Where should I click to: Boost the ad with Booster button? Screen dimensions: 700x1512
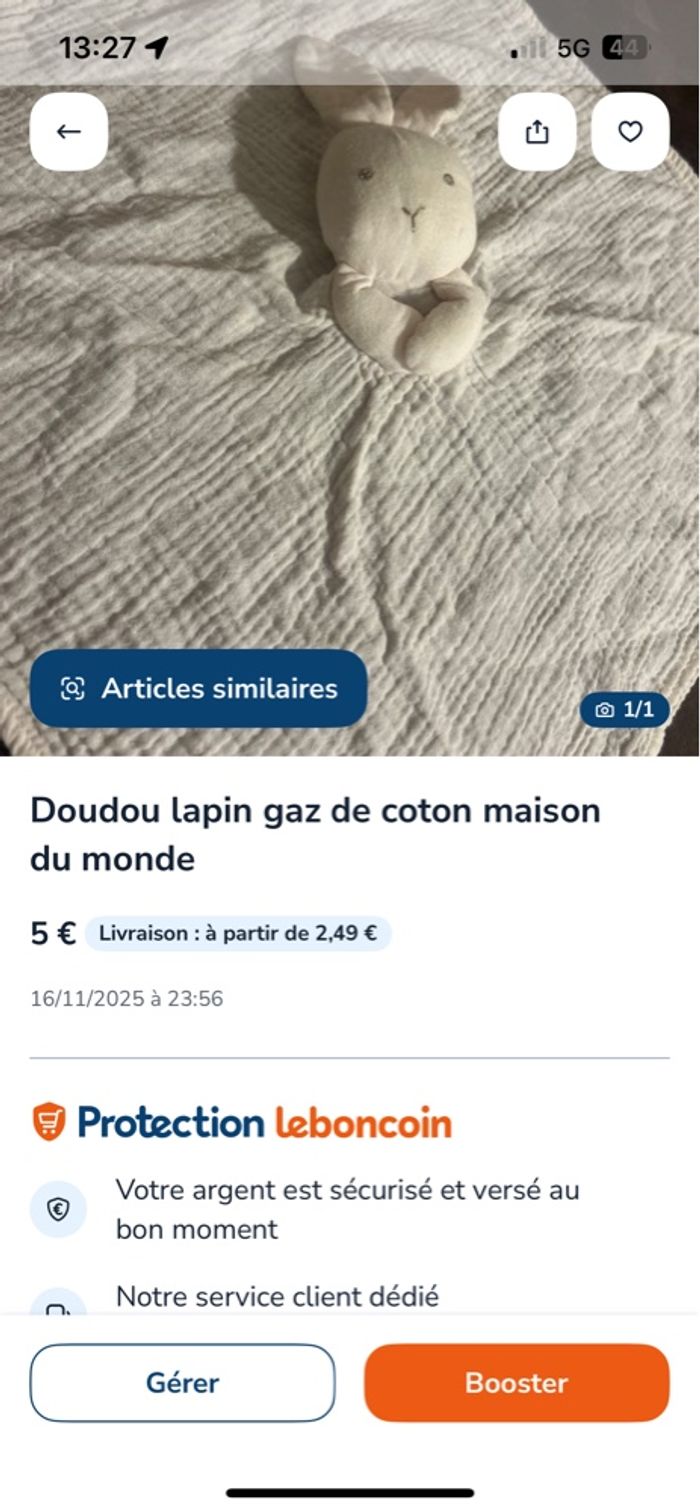(x=516, y=1383)
